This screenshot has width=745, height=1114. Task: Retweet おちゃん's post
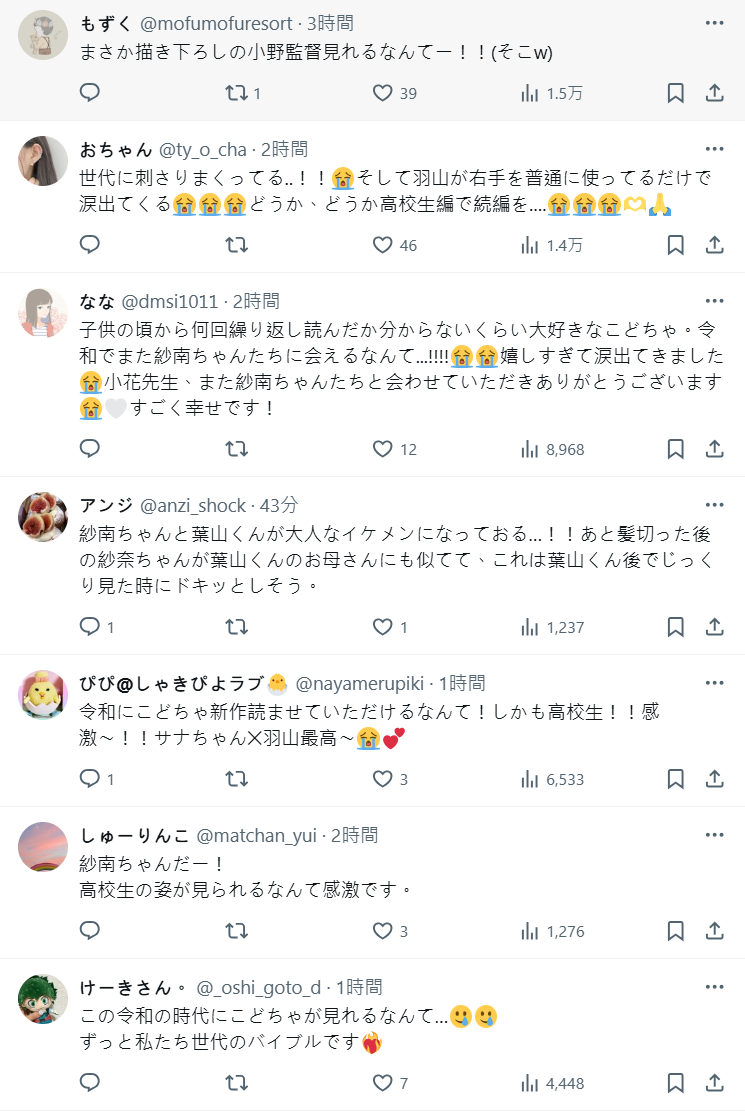236,245
